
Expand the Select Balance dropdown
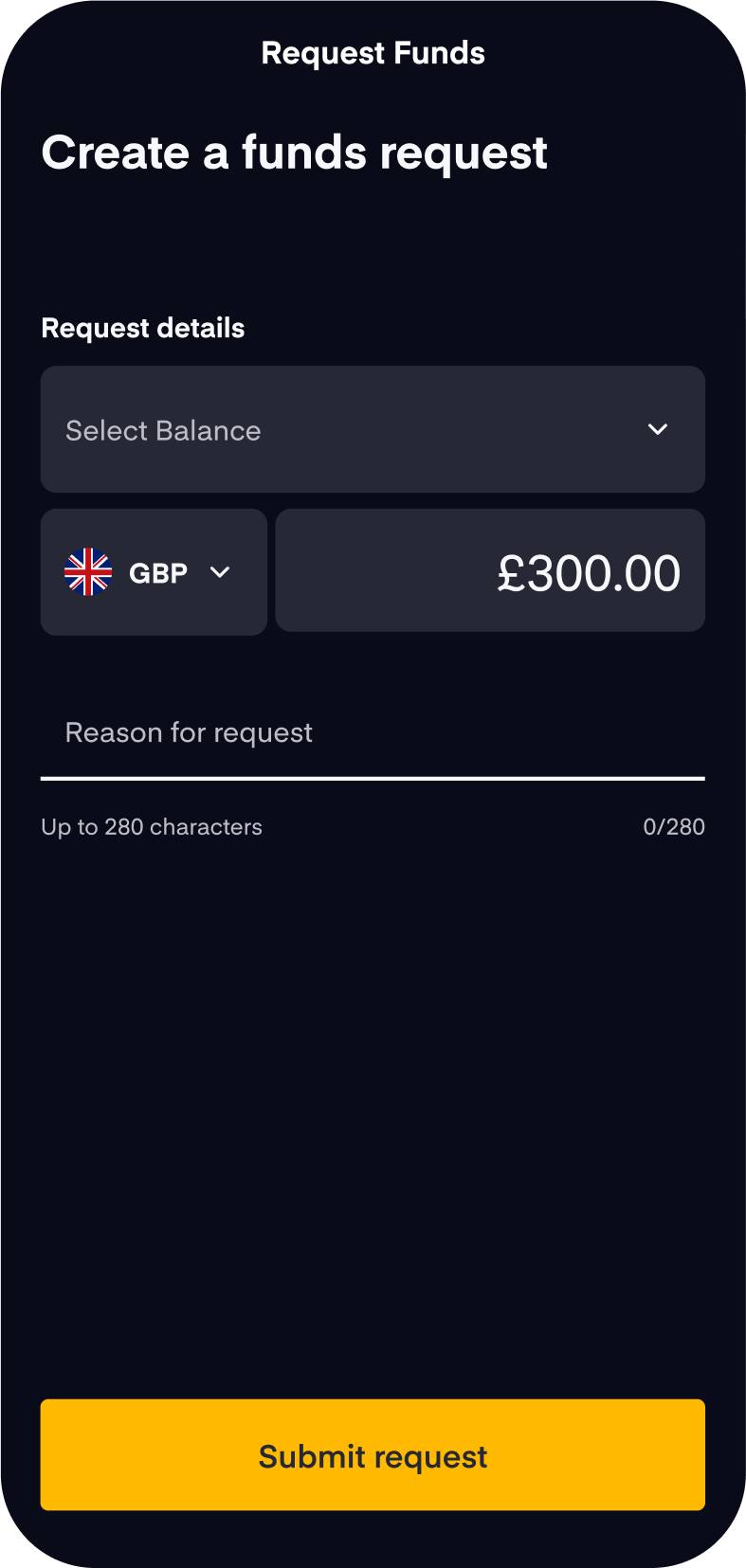[373, 429]
